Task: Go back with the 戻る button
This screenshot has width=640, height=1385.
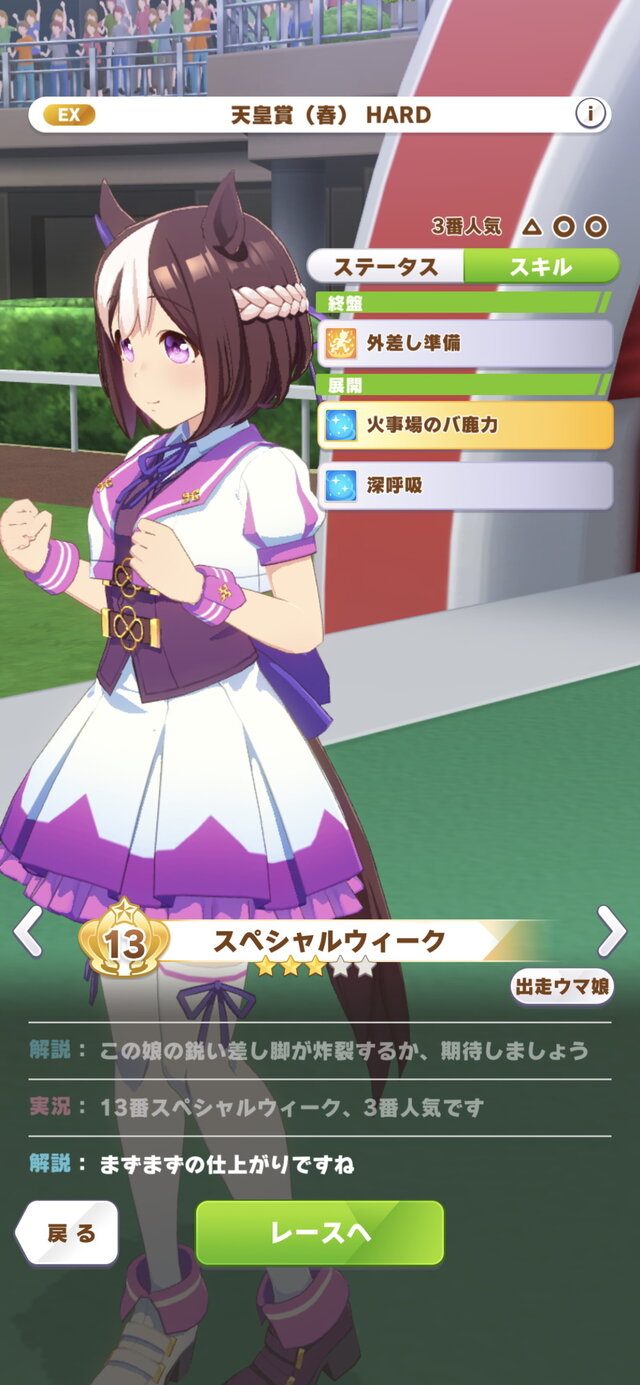Action: point(68,1233)
